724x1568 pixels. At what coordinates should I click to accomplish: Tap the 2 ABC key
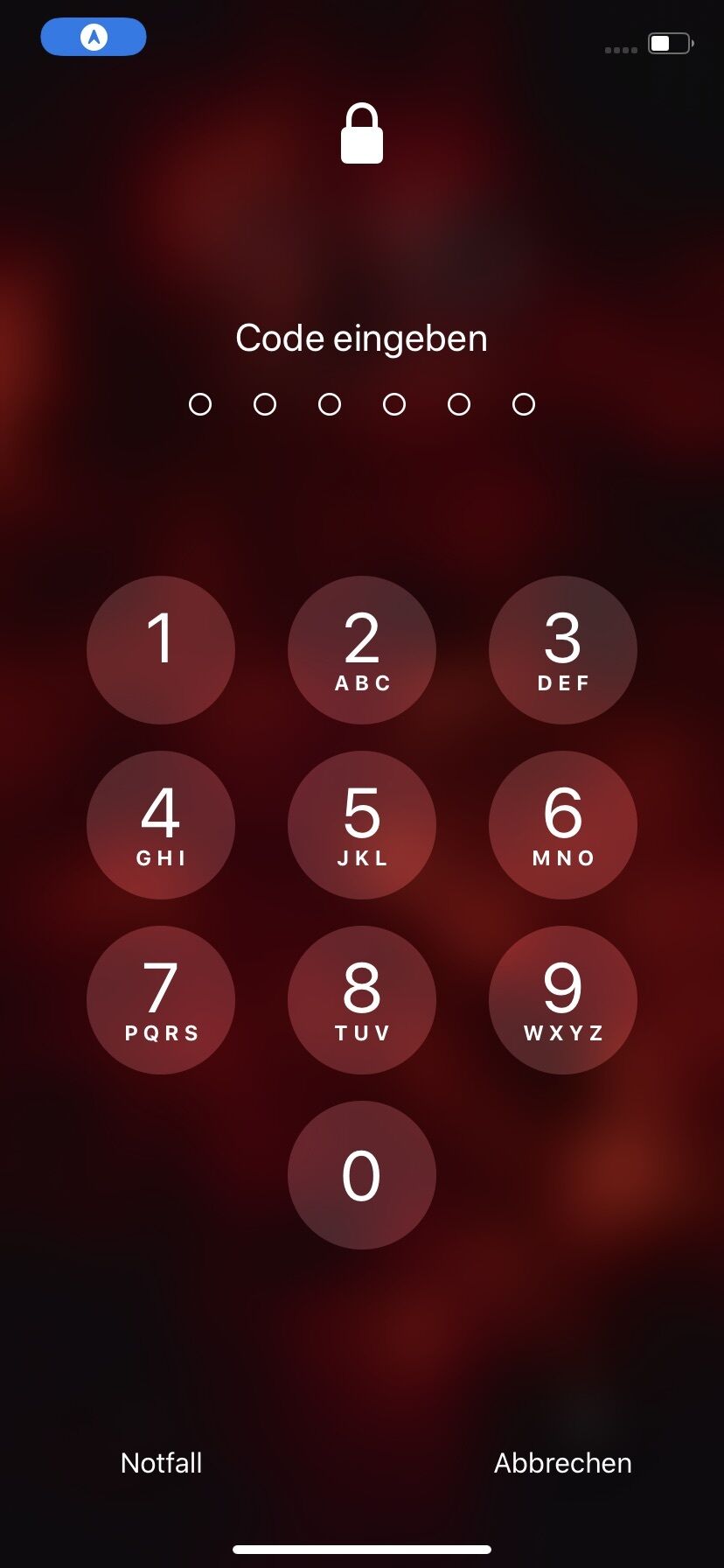pyautogui.click(x=362, y=650)
